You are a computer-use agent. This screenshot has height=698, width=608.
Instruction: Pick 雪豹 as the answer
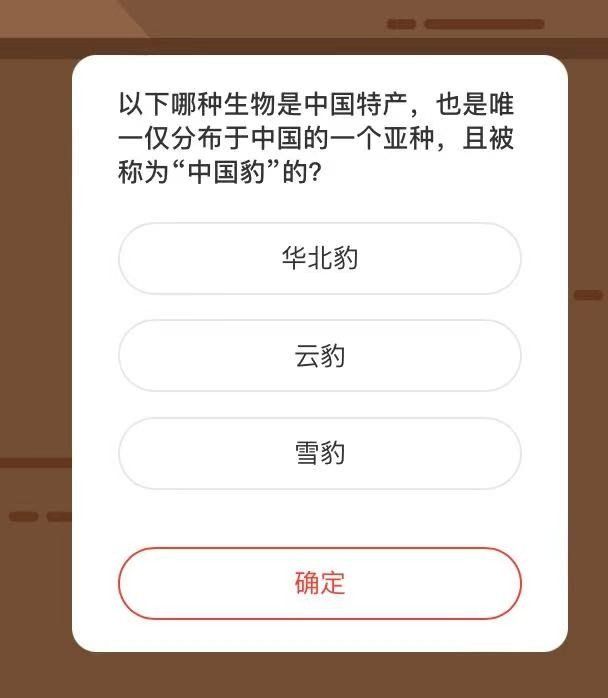click(x=319, y=453)
